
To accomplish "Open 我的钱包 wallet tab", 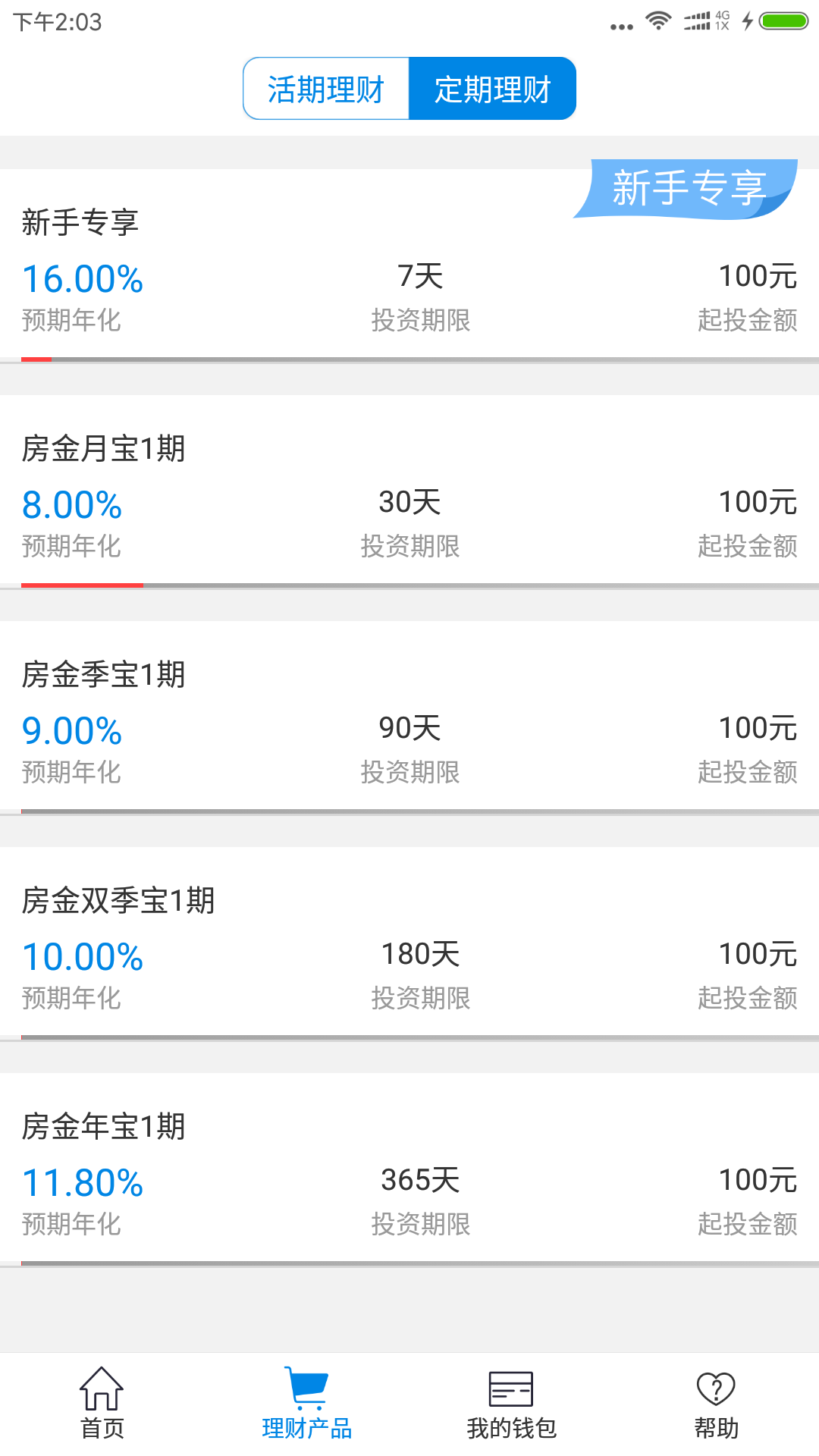I will coord(512,1404).
